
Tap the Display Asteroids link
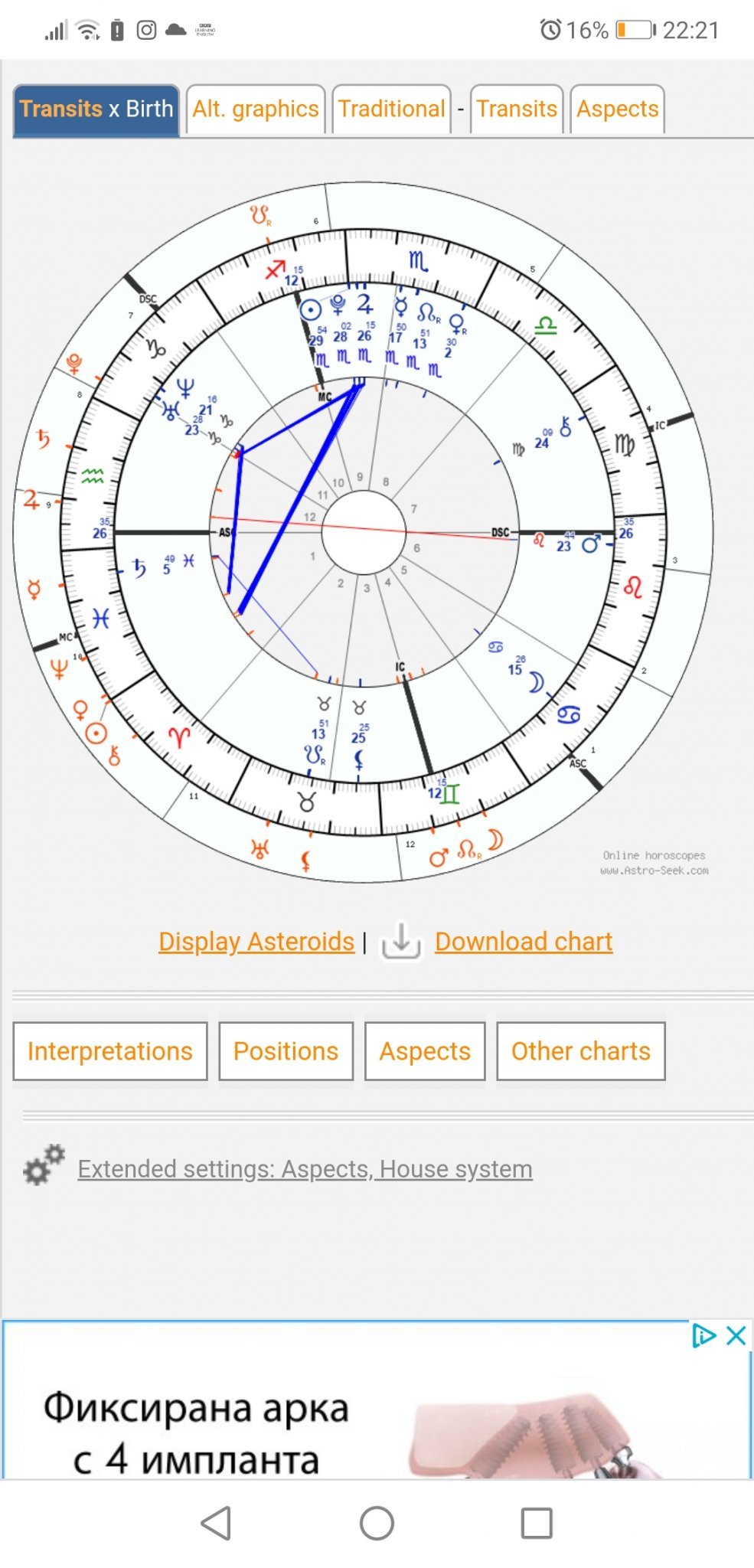point(256,941)
